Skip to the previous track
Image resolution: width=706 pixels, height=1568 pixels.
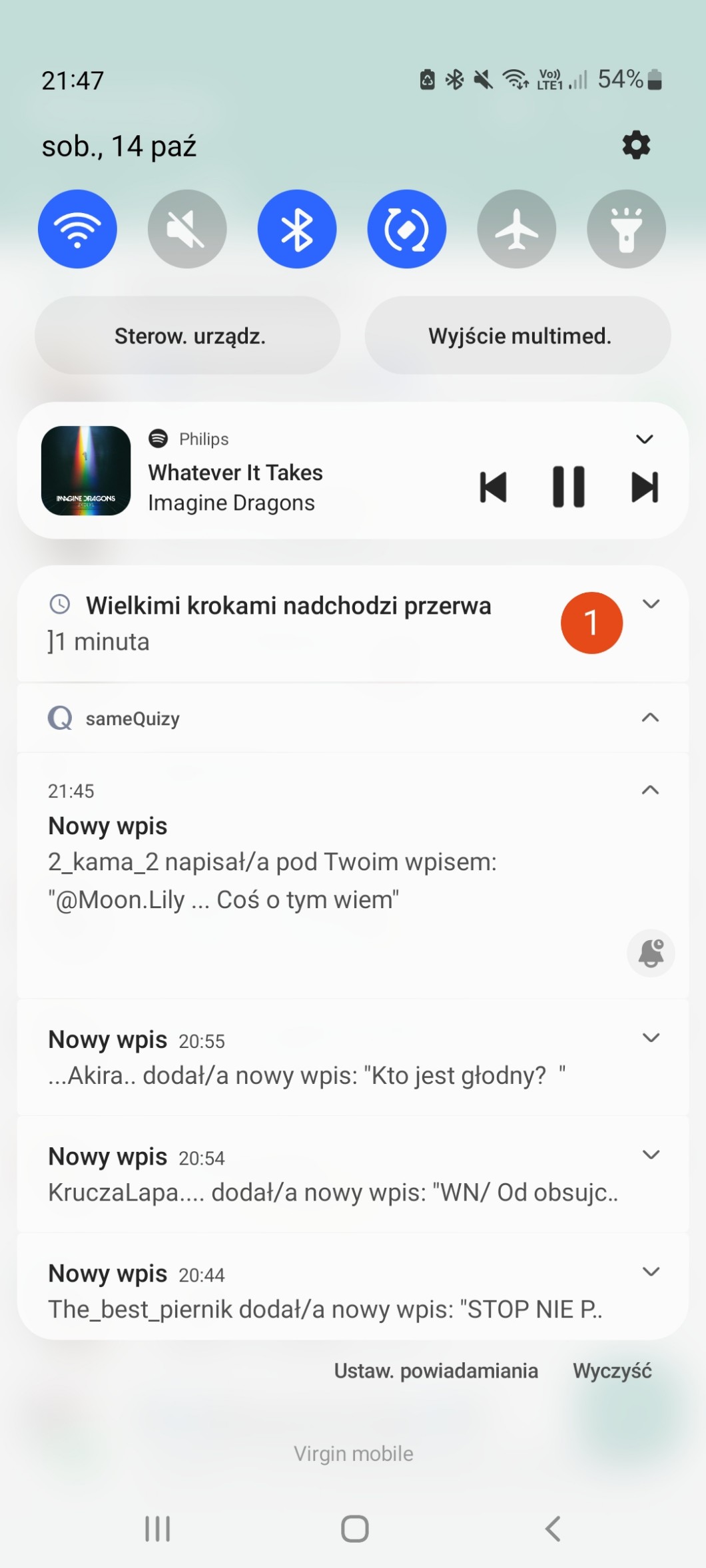494,487
